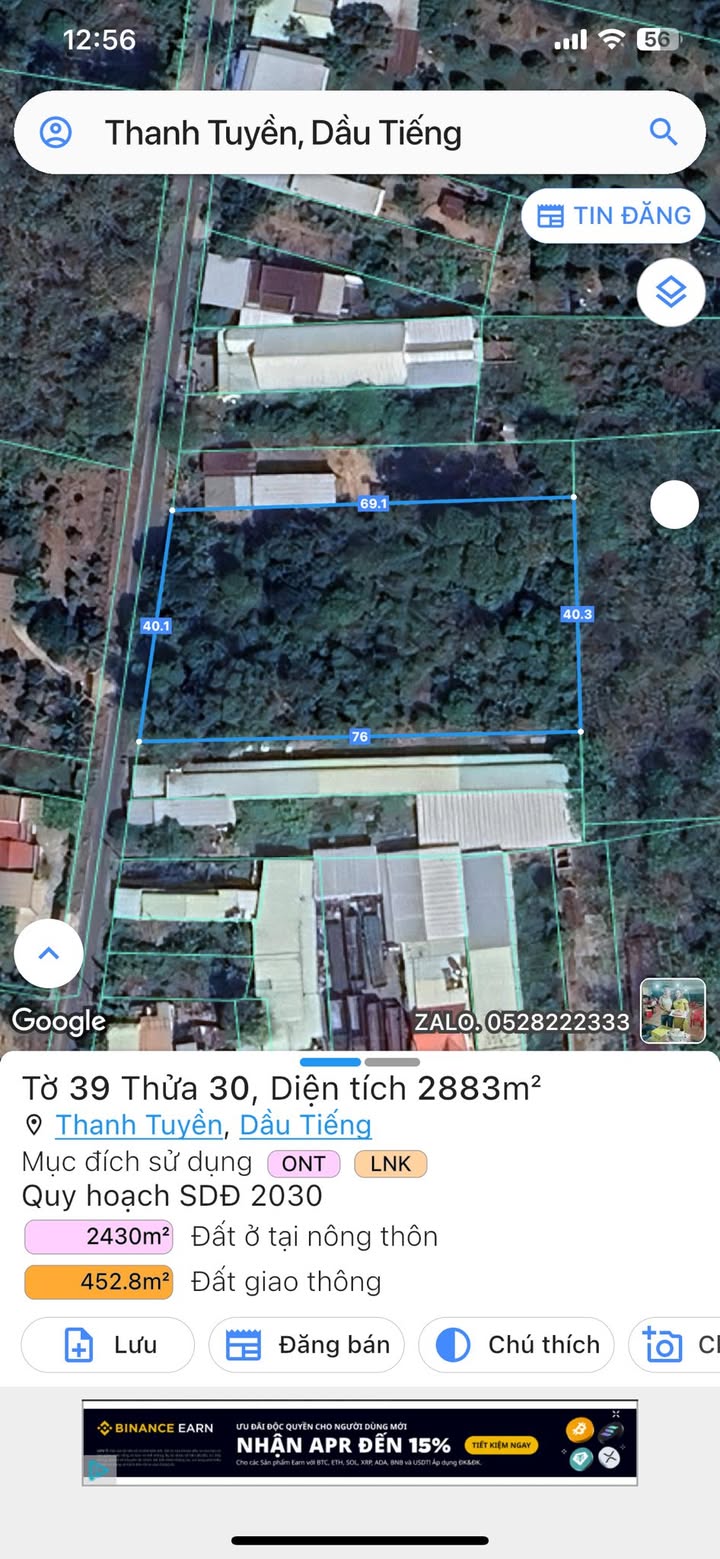Open the Thanh Tuyền, Dầu Tiếng search field
This screenshot has height=1559, width=720.
click(340, 132)
